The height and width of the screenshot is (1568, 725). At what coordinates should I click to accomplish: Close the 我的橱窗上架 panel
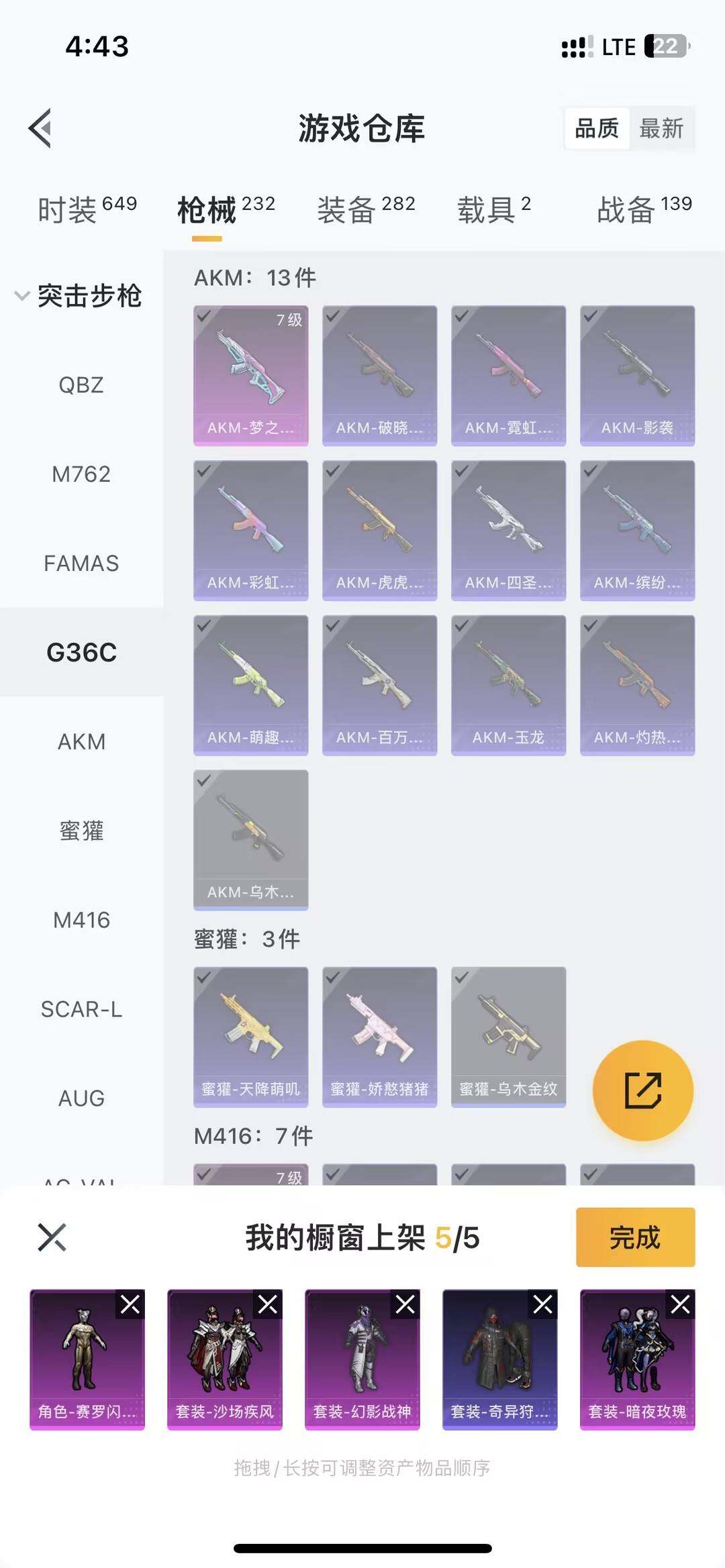click(52, 1237)
